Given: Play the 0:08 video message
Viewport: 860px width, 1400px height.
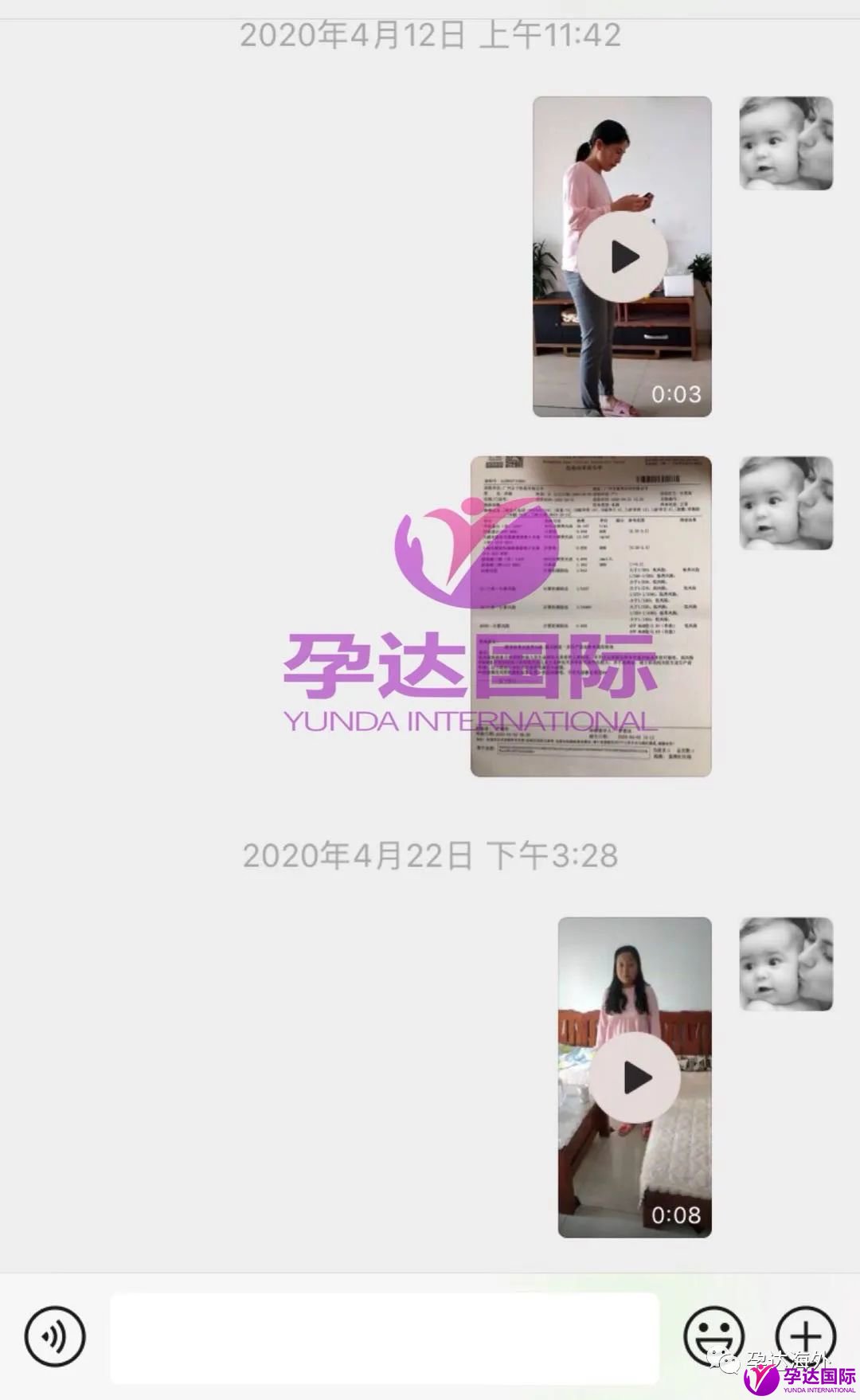Looking at the screenshot, I should click(635, 1077).
